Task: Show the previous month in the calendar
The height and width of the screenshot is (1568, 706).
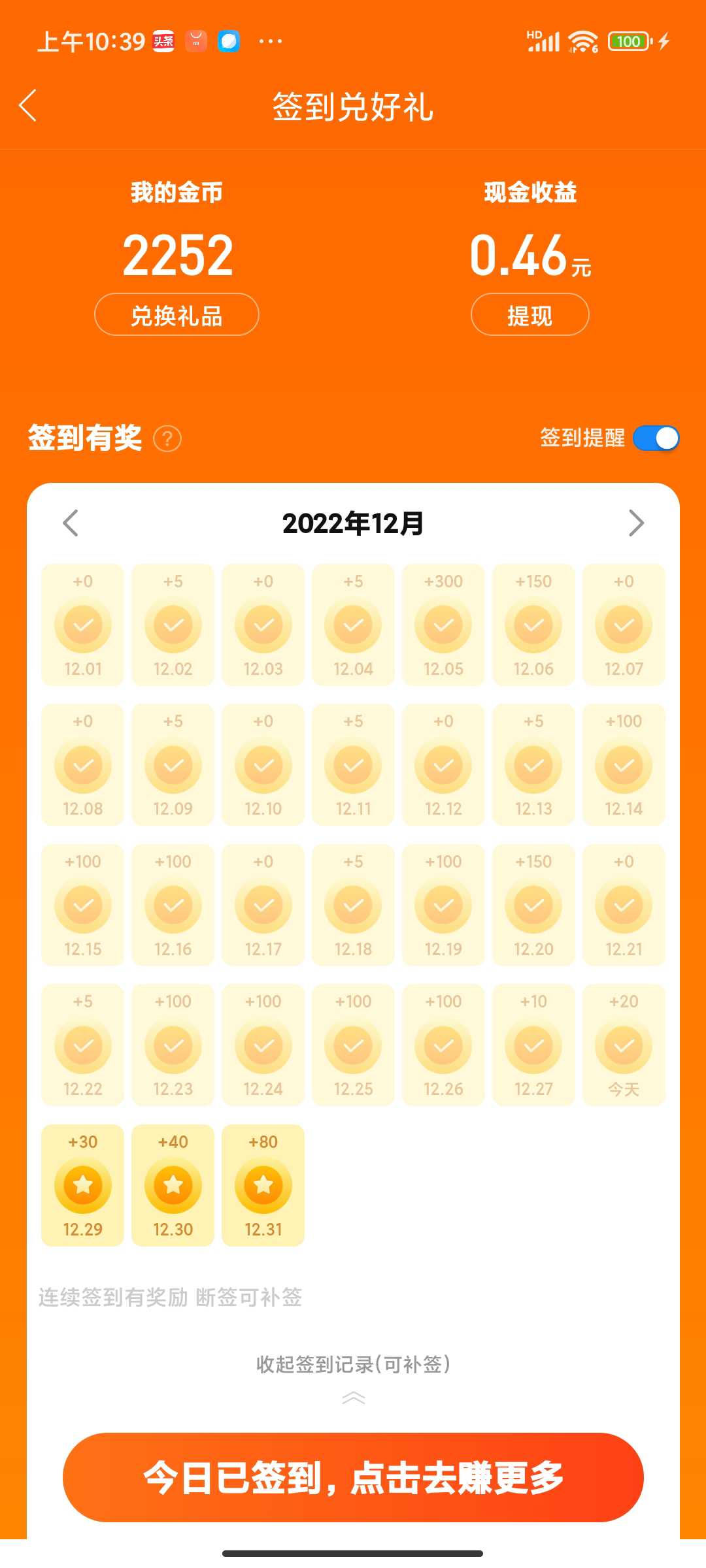Action: coord(71,523)
